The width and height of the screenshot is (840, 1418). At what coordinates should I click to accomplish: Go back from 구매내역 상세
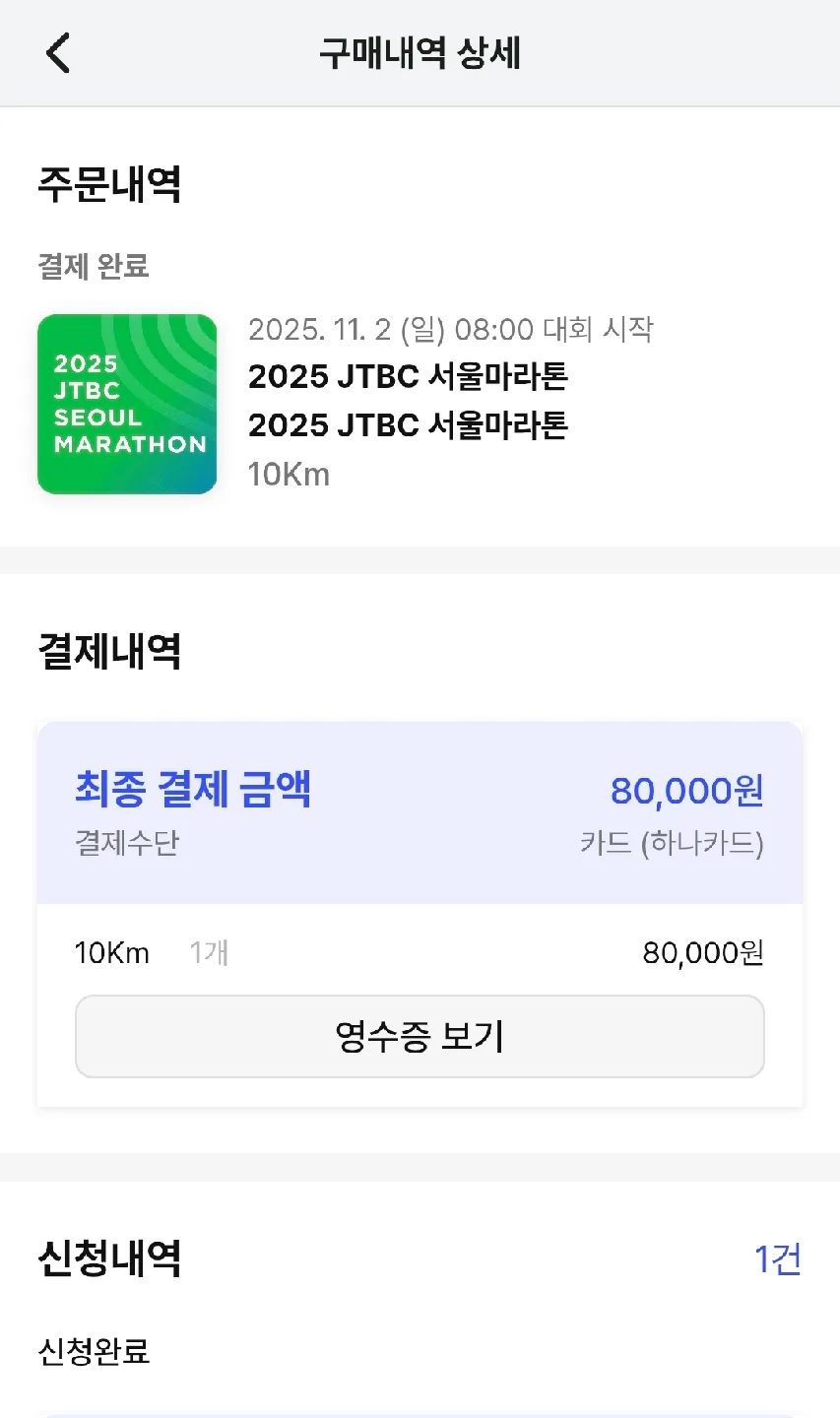tap(58, 53)
